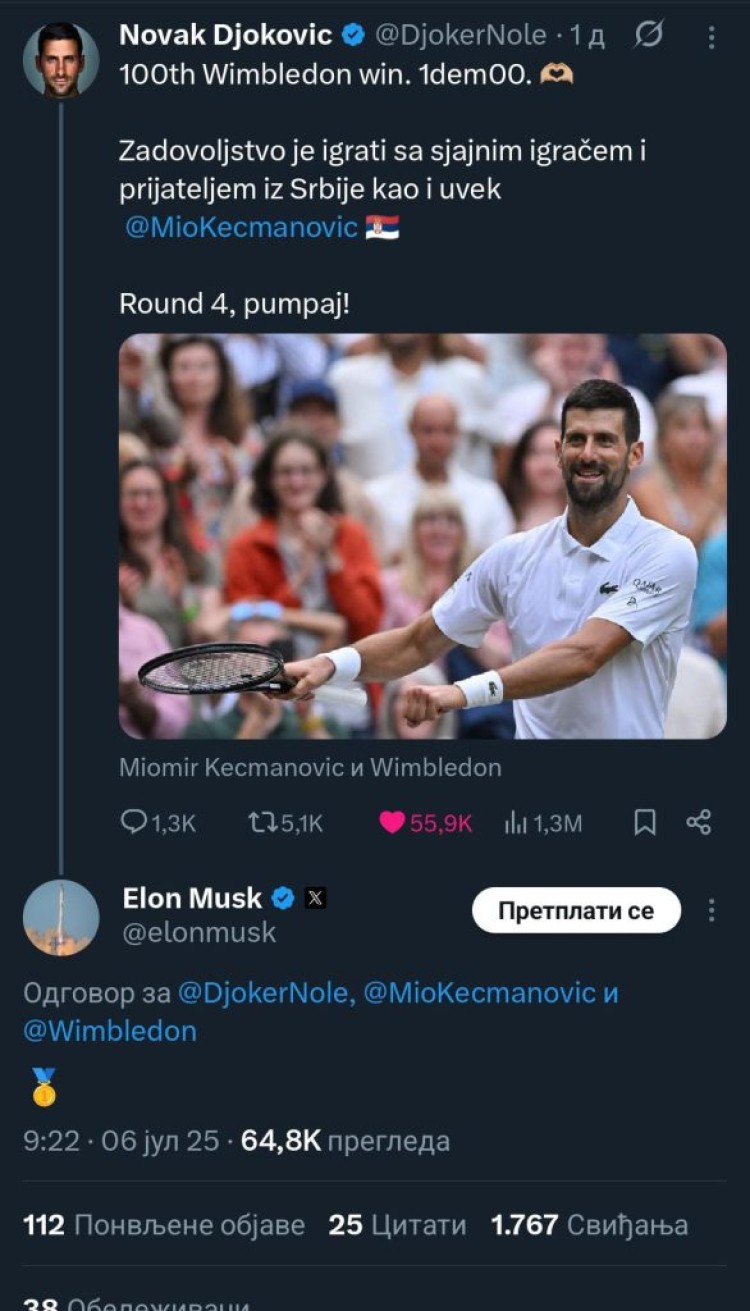Reply to Djokovic's post

[158, 823]
